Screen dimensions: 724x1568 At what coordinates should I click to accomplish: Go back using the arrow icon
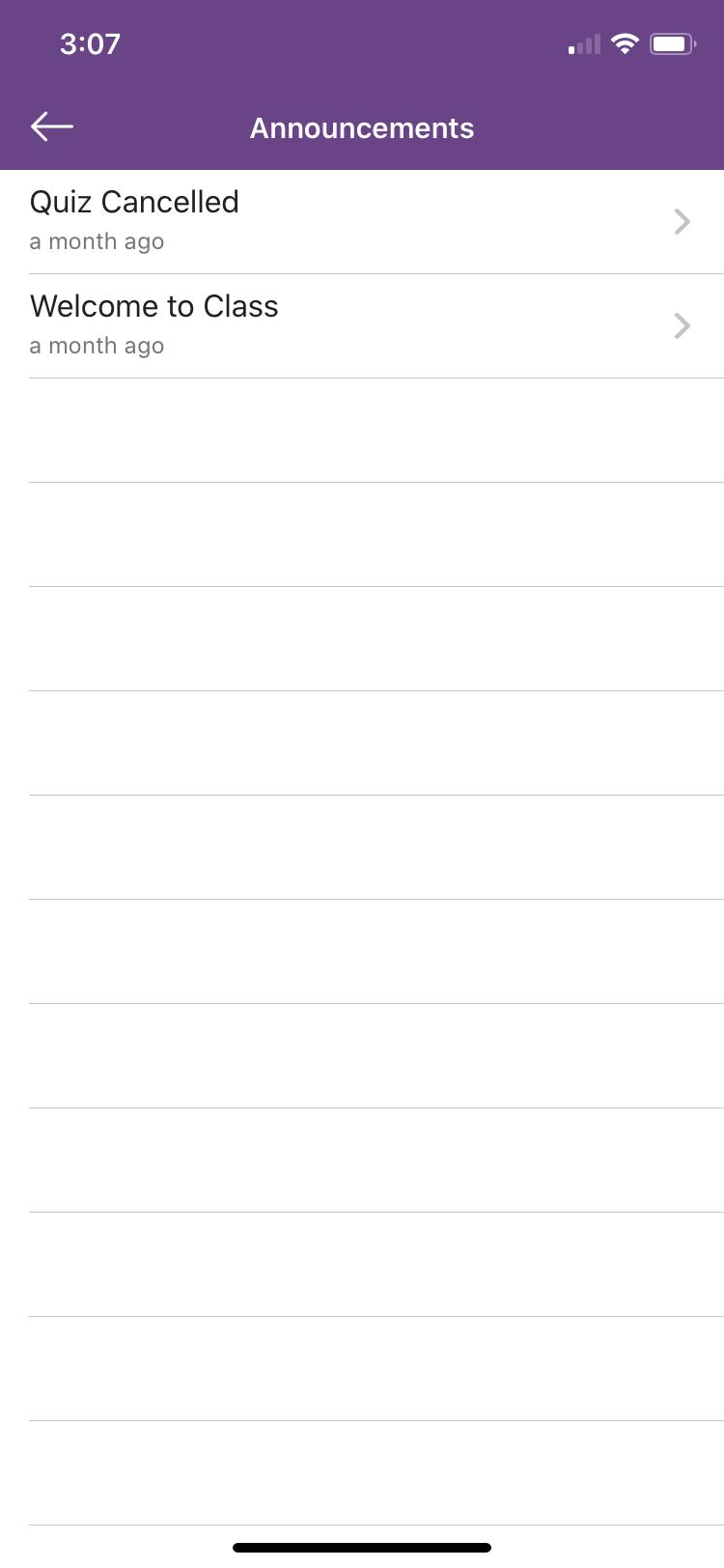coord(52,126)
